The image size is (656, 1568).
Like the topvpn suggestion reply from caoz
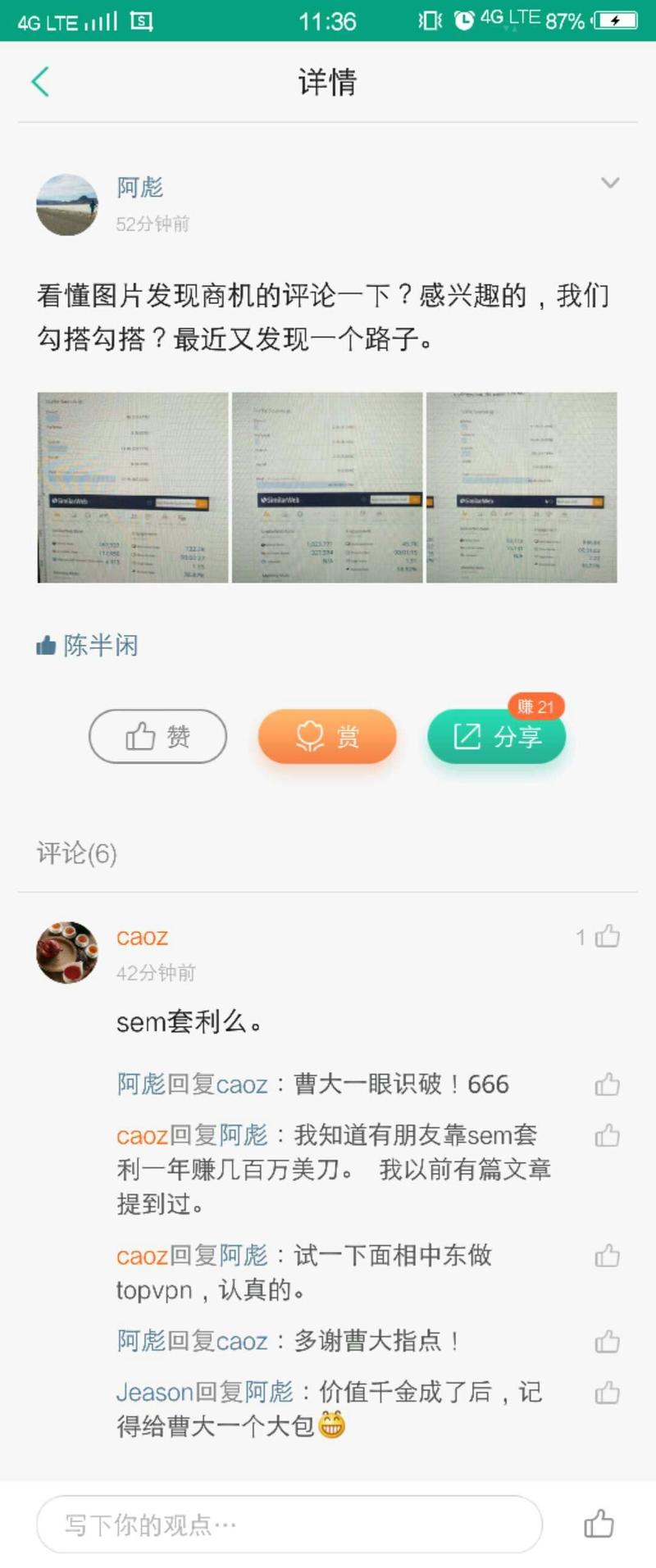pos(607,1255)
